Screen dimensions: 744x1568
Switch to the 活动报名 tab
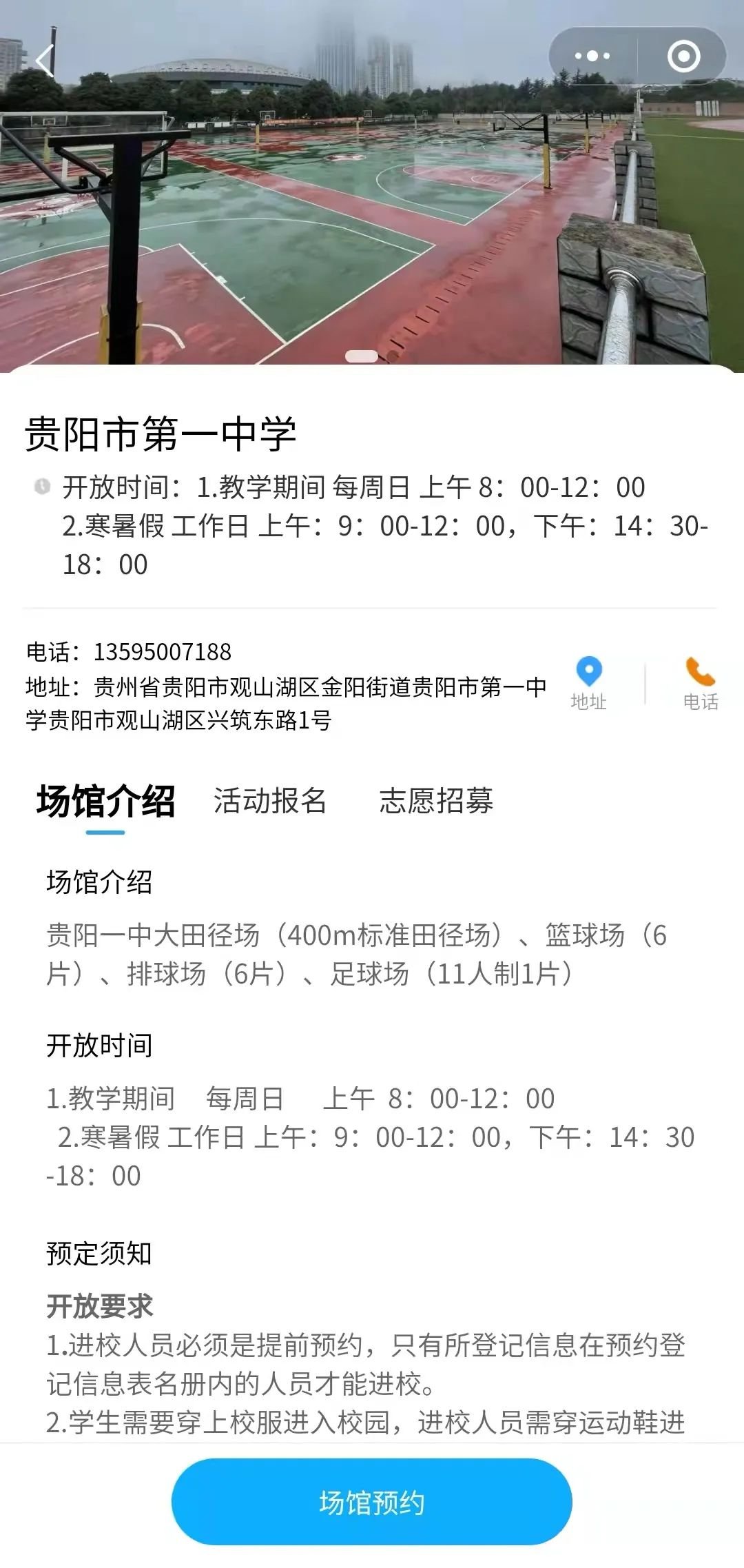pos(270,801)
